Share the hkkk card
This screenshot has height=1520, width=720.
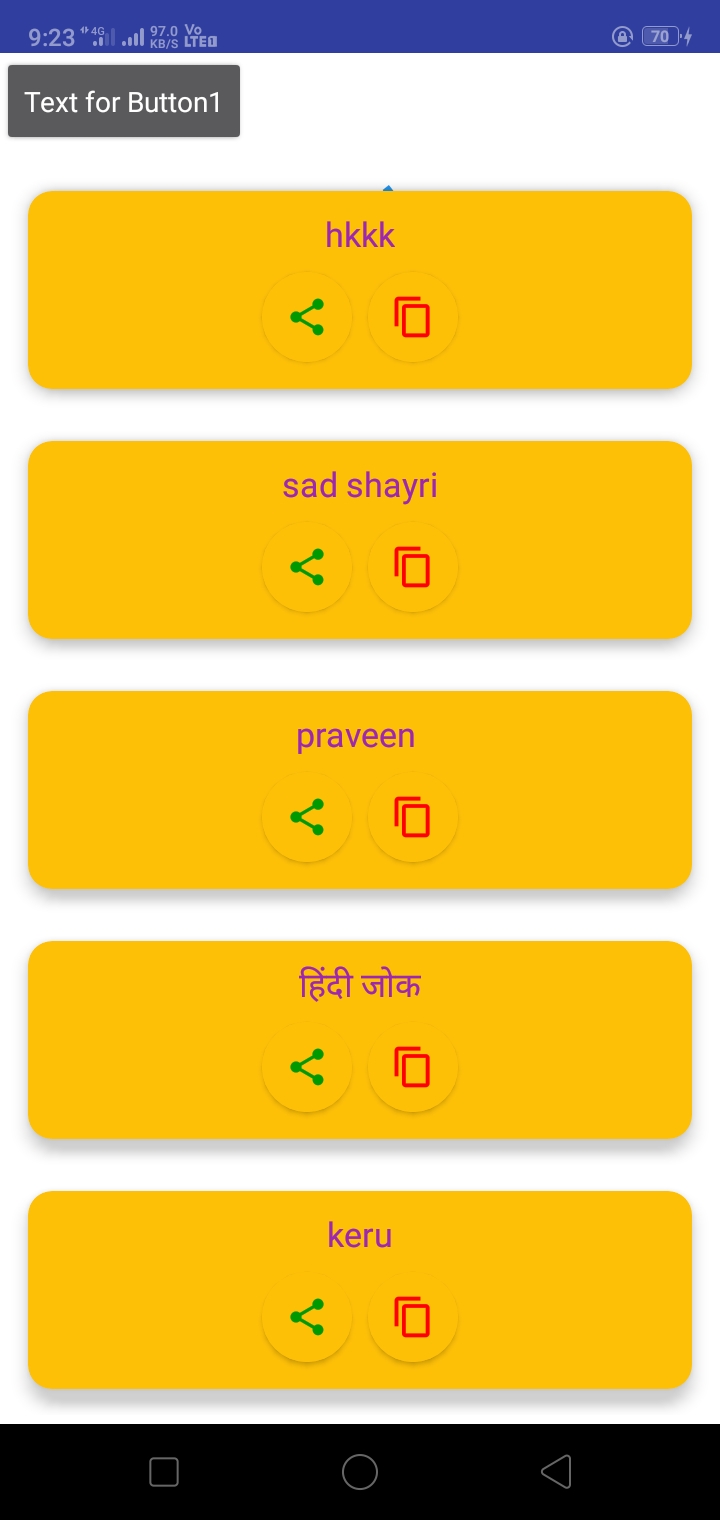tap(307, 317)
